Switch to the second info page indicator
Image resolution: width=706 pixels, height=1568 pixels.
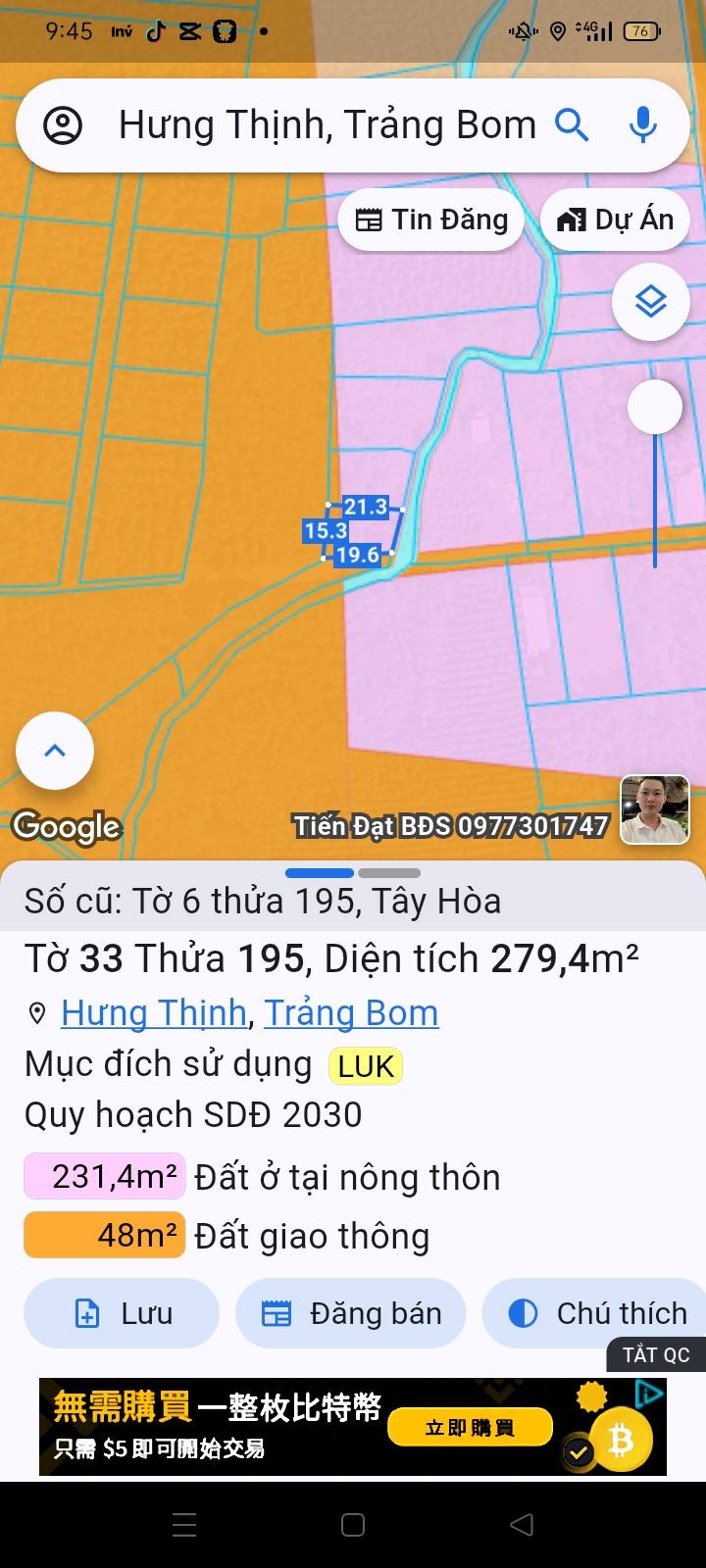[x=389, y=873]
